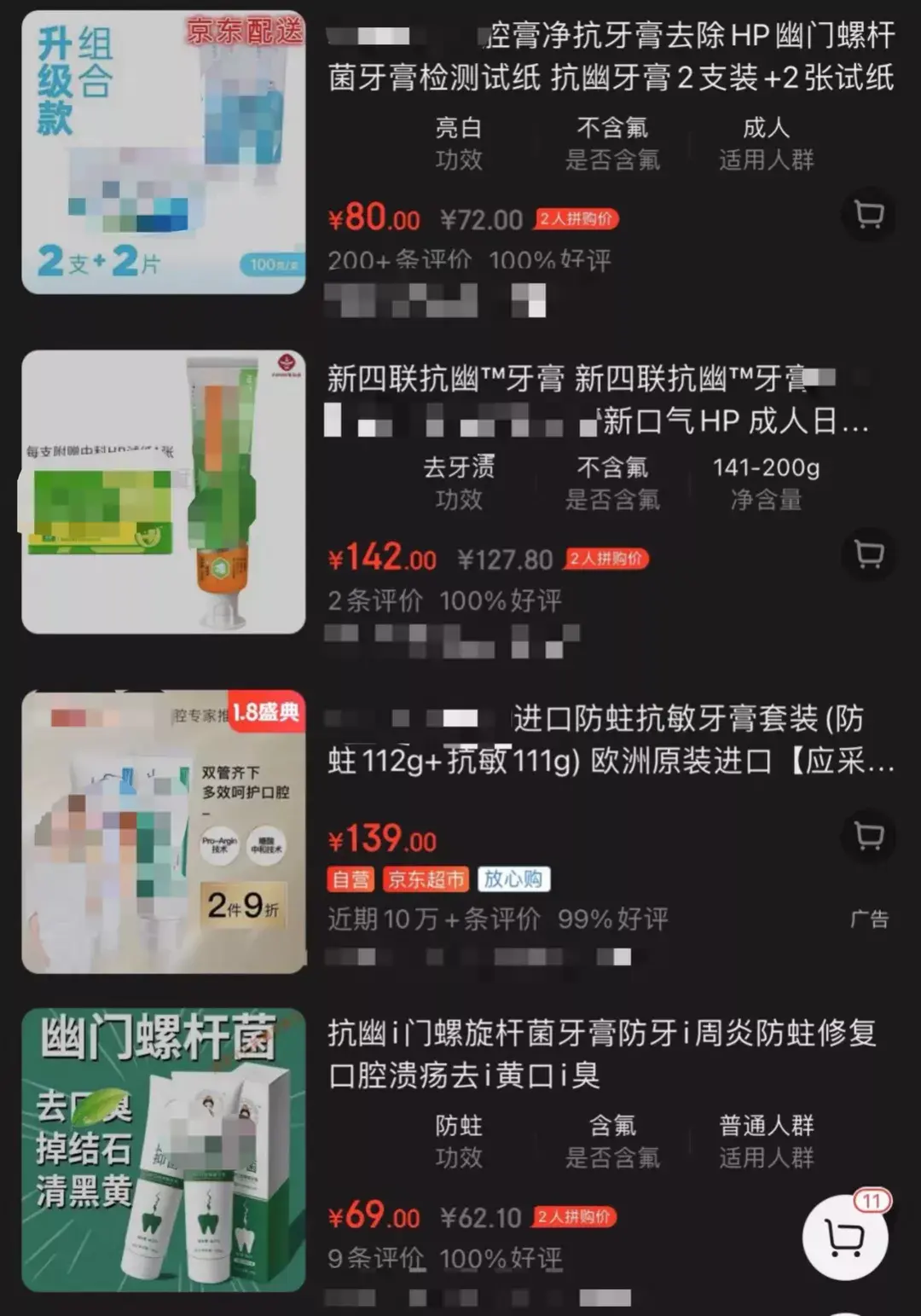Open the 进口防蛀抗敏牙膏套装 listing

point(611,739)
